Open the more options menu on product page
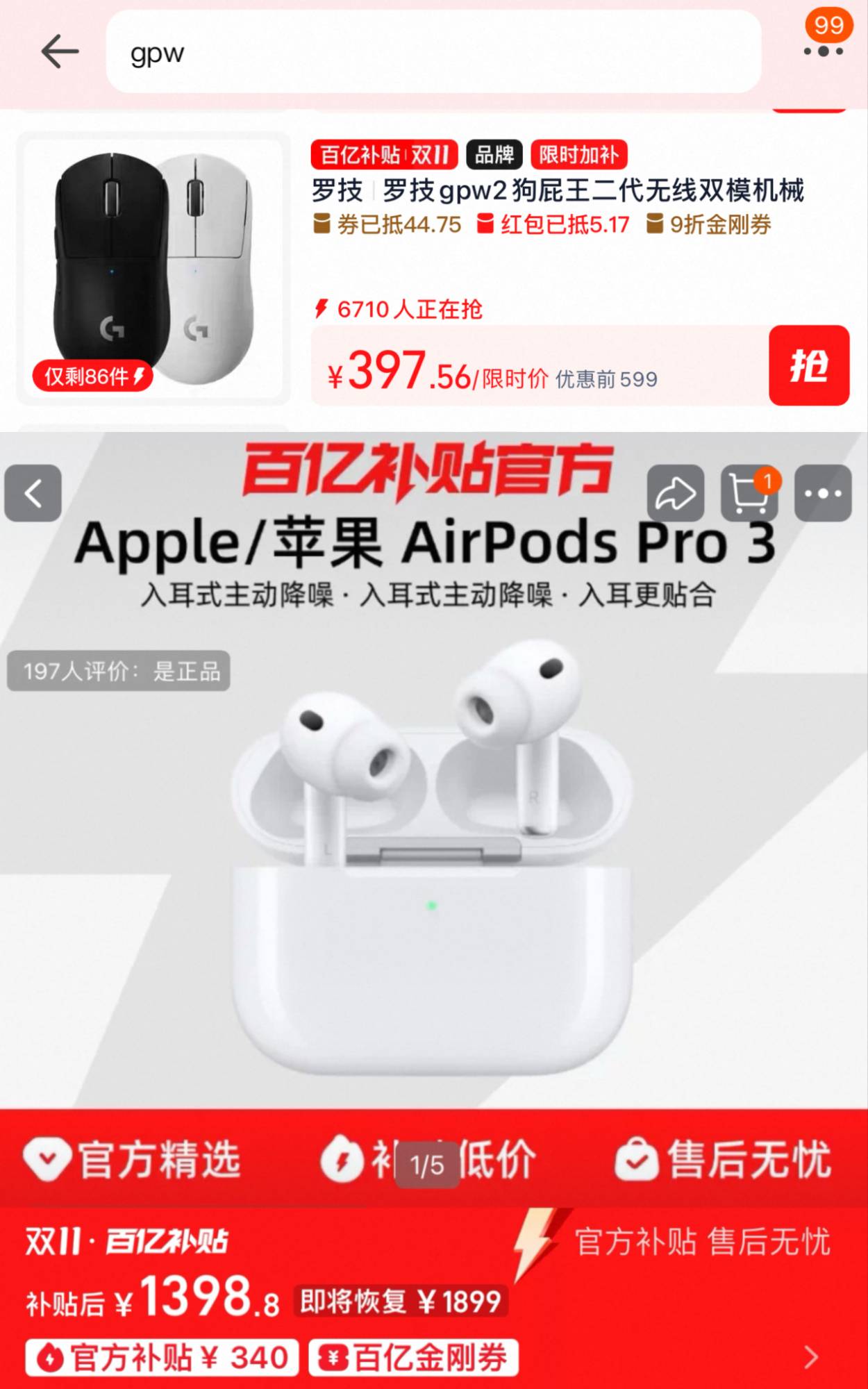The width and height of the screenshot is (868, 1389). pos(823,494)
